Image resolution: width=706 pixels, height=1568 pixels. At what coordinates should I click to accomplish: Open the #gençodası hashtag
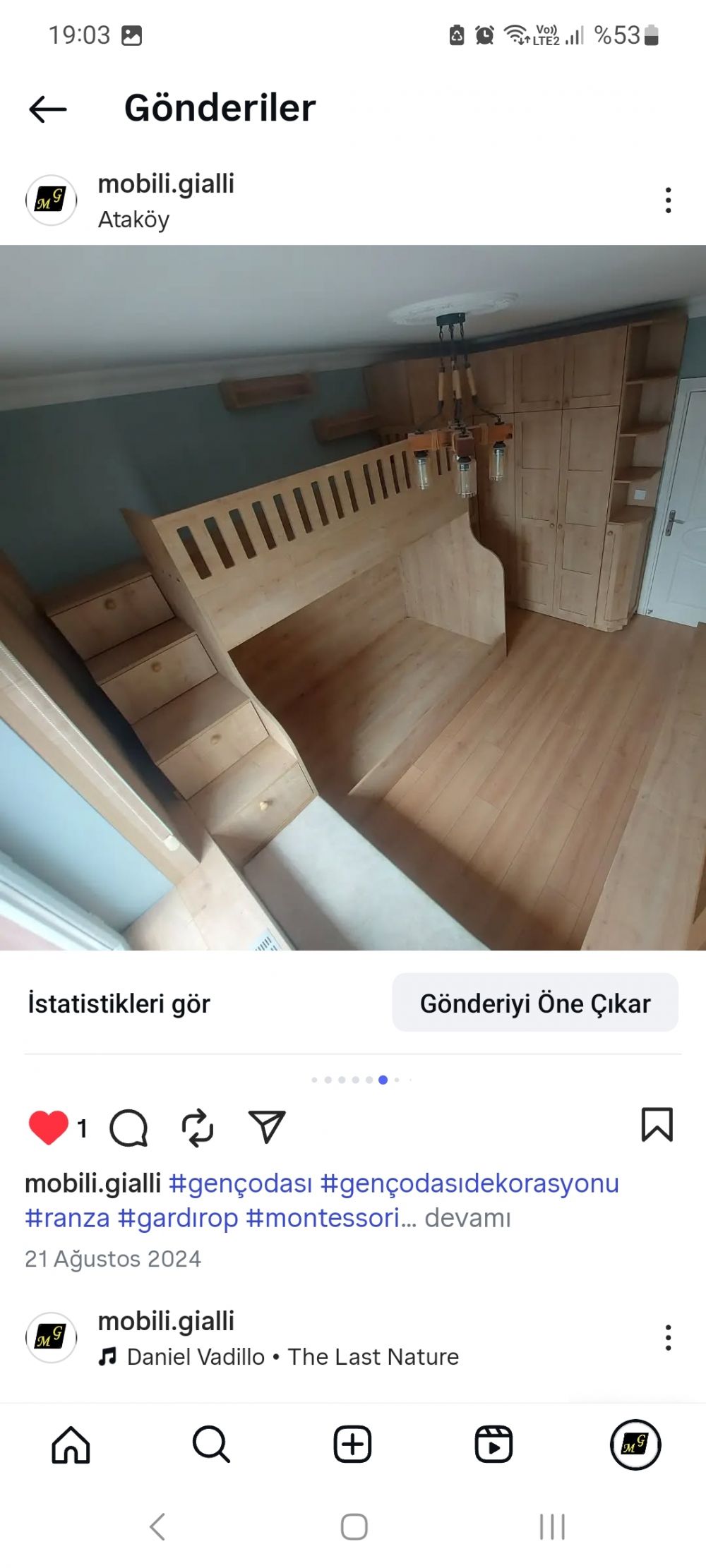(240, 1183)
